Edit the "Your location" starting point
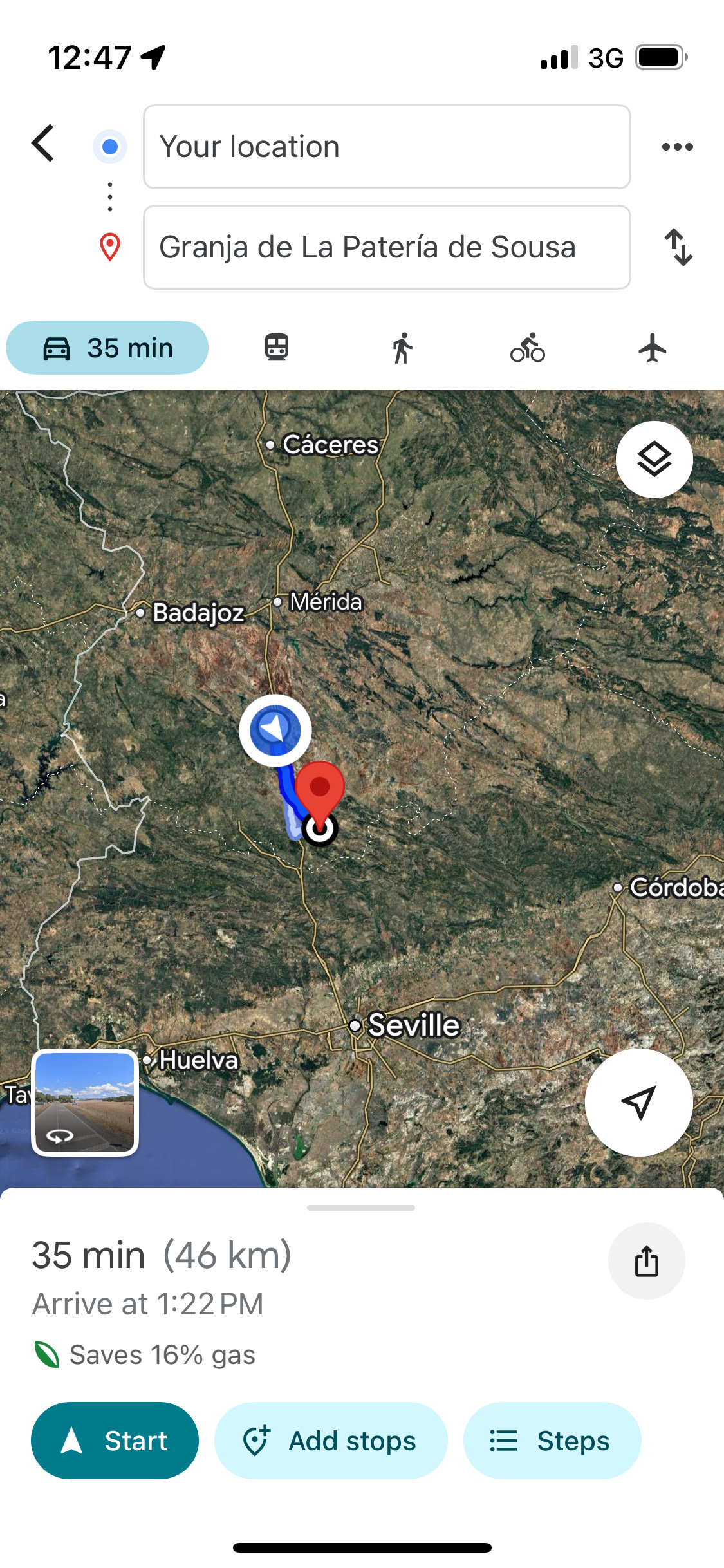 [x=386, y=147]
